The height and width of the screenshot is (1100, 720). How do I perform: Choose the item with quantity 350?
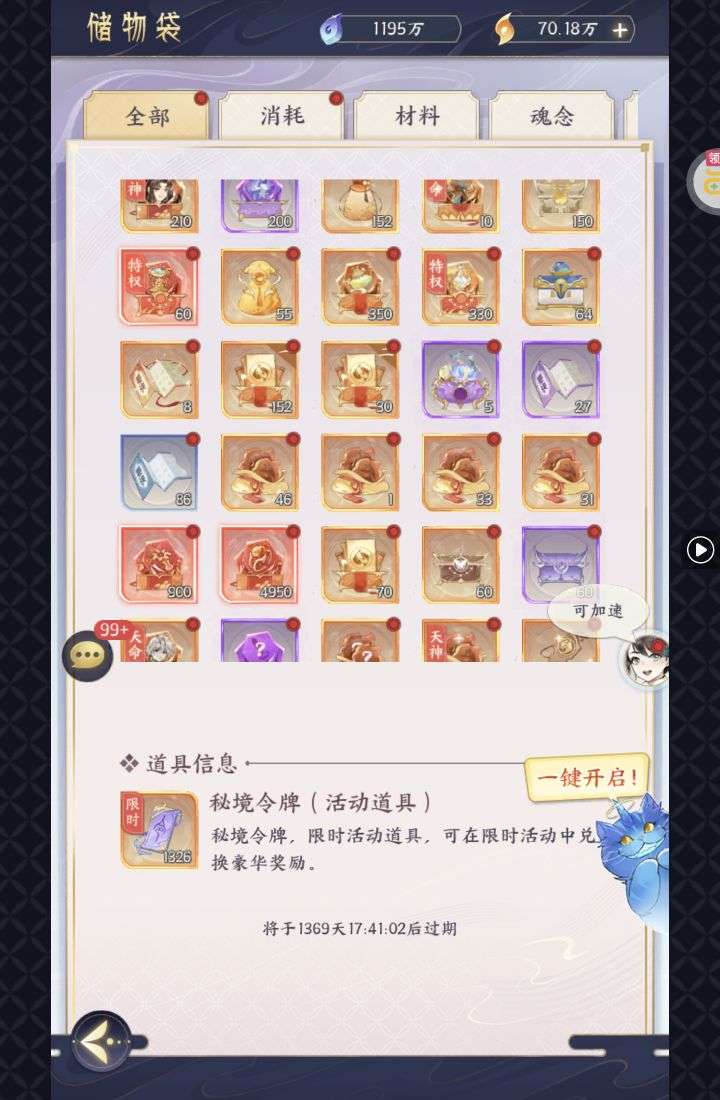click(360, 288)
